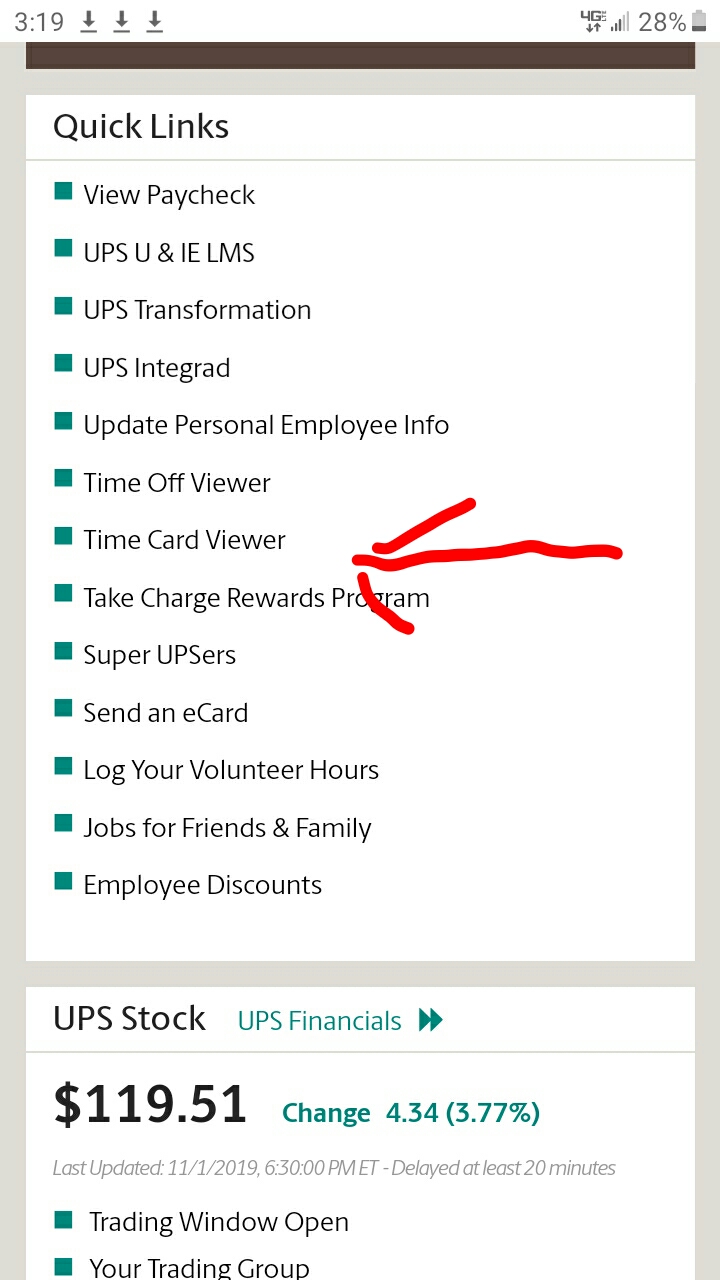This screenshot has width=720, height=1280.
Task: Go to Jobs for Friends & Family
Action: click(227, 828)
